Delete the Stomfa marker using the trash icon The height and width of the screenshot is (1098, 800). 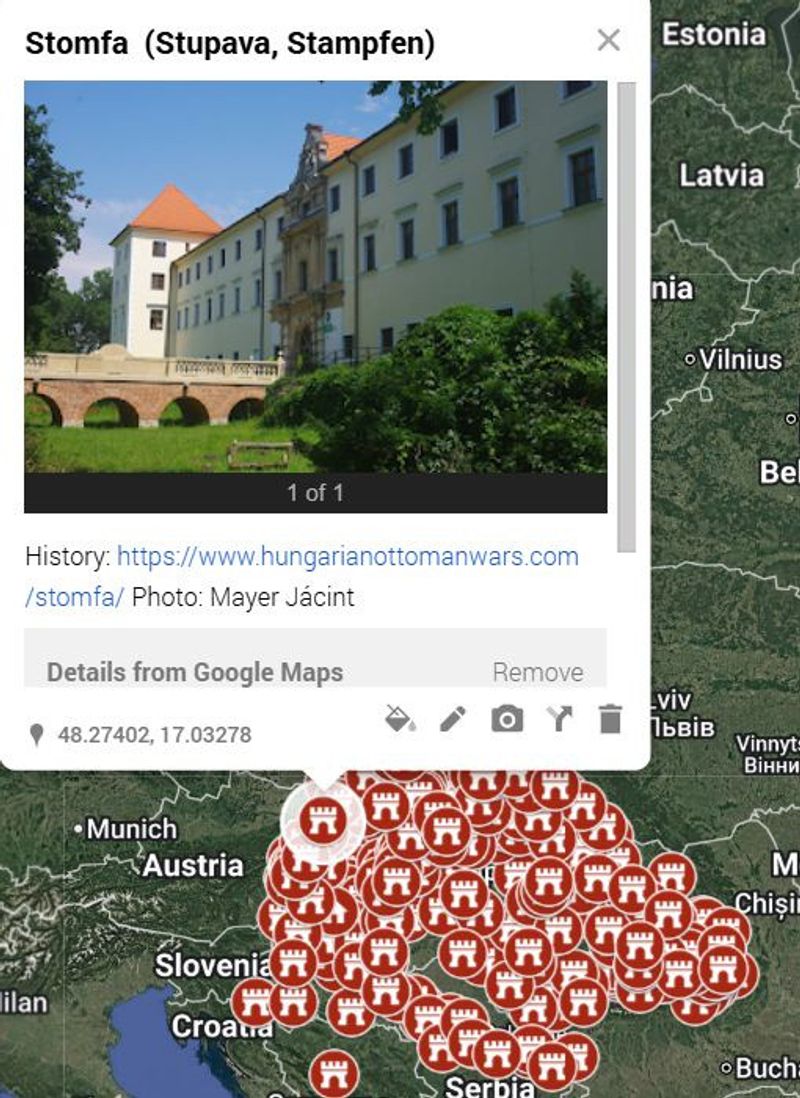pyautogui.click(x=610, y=719)
